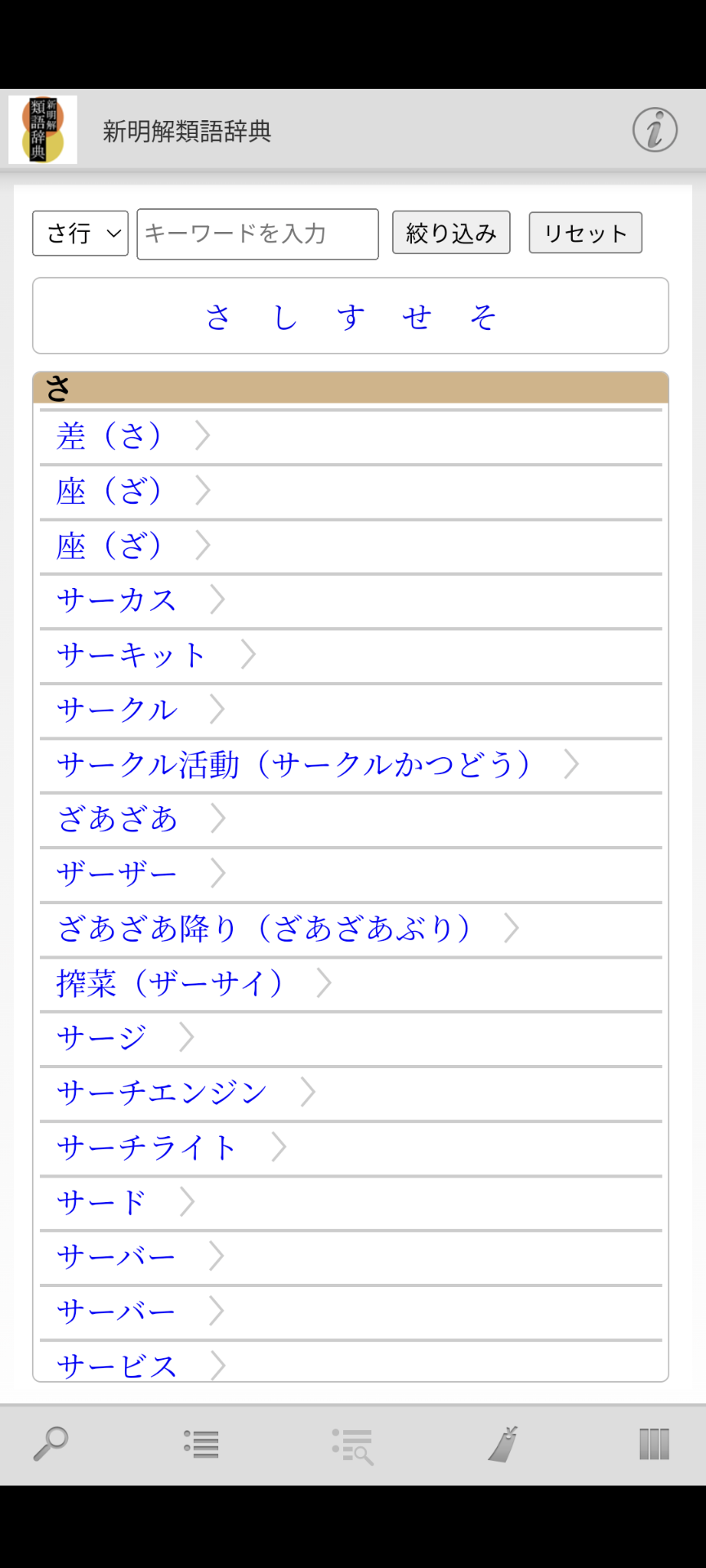Jump to the し index
Screen dimensions: 706x1568
tap(284, 317)
